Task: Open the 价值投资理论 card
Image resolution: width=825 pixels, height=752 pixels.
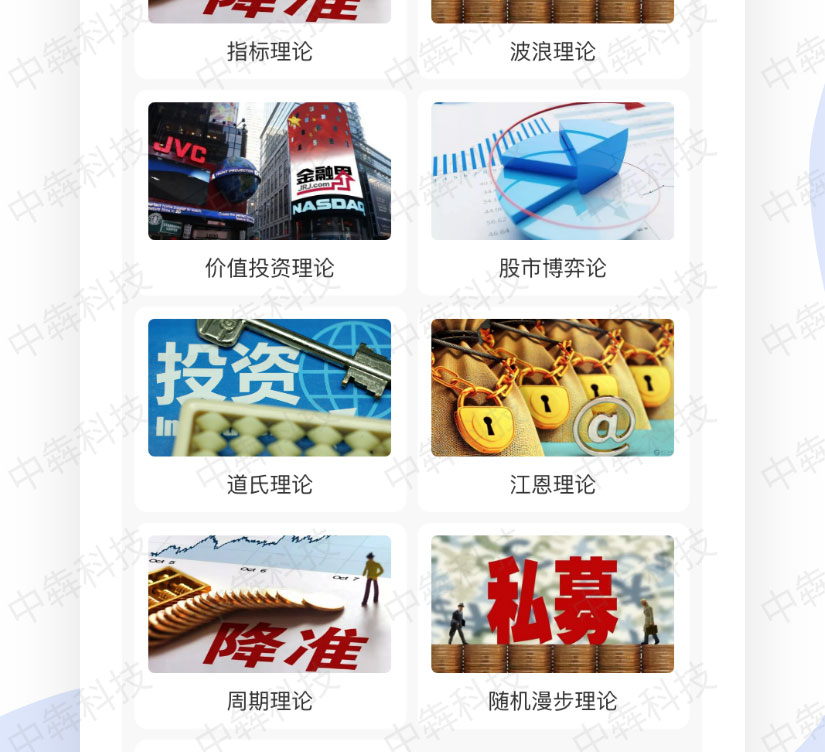Action: 269,192
